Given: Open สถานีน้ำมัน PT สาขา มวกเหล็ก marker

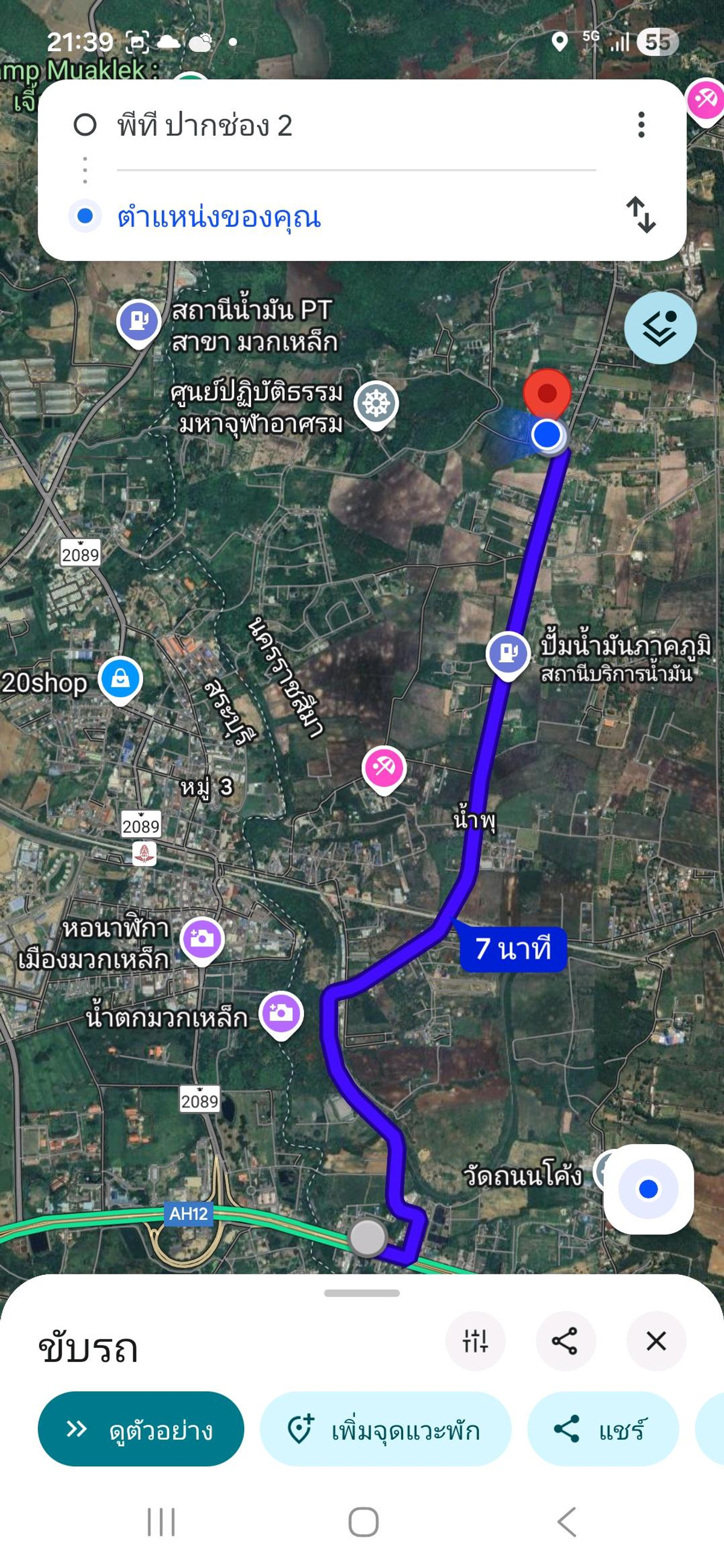Looking at the screenshot, I should tap(139, 320).
